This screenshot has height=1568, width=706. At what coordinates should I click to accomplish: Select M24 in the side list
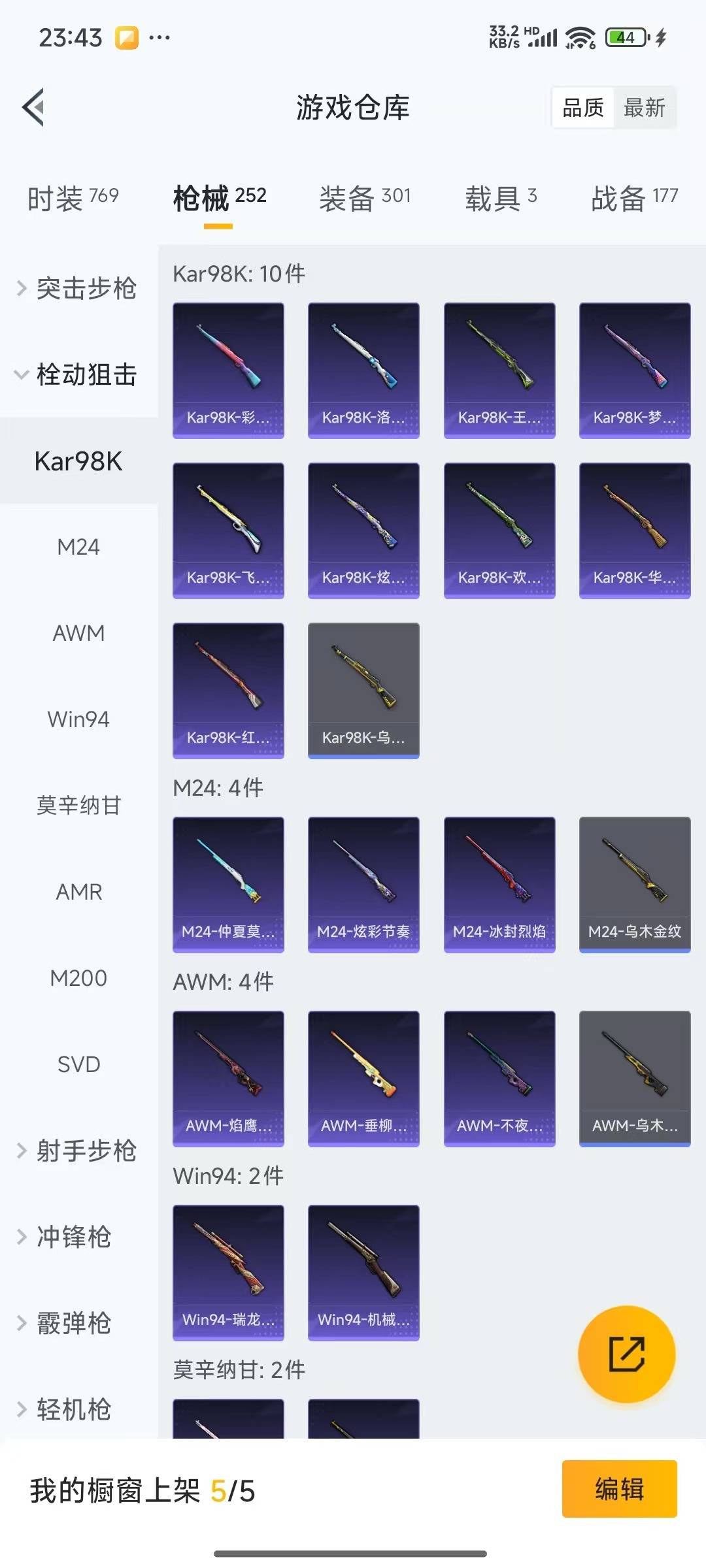point(78,547)
